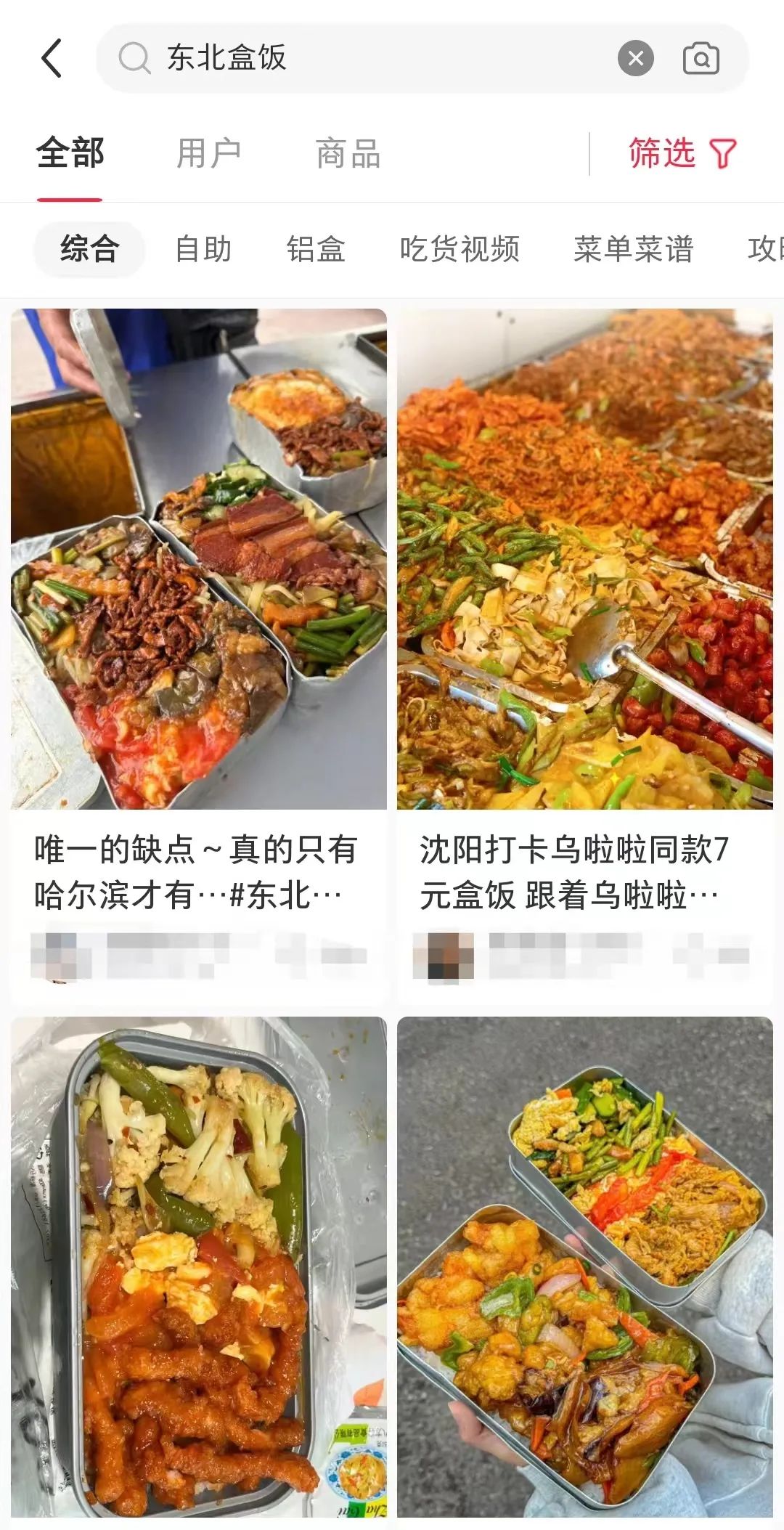Viewport: 784px width, 1530px height.
Task: Clear the search text with the X button
Action: 635,58
